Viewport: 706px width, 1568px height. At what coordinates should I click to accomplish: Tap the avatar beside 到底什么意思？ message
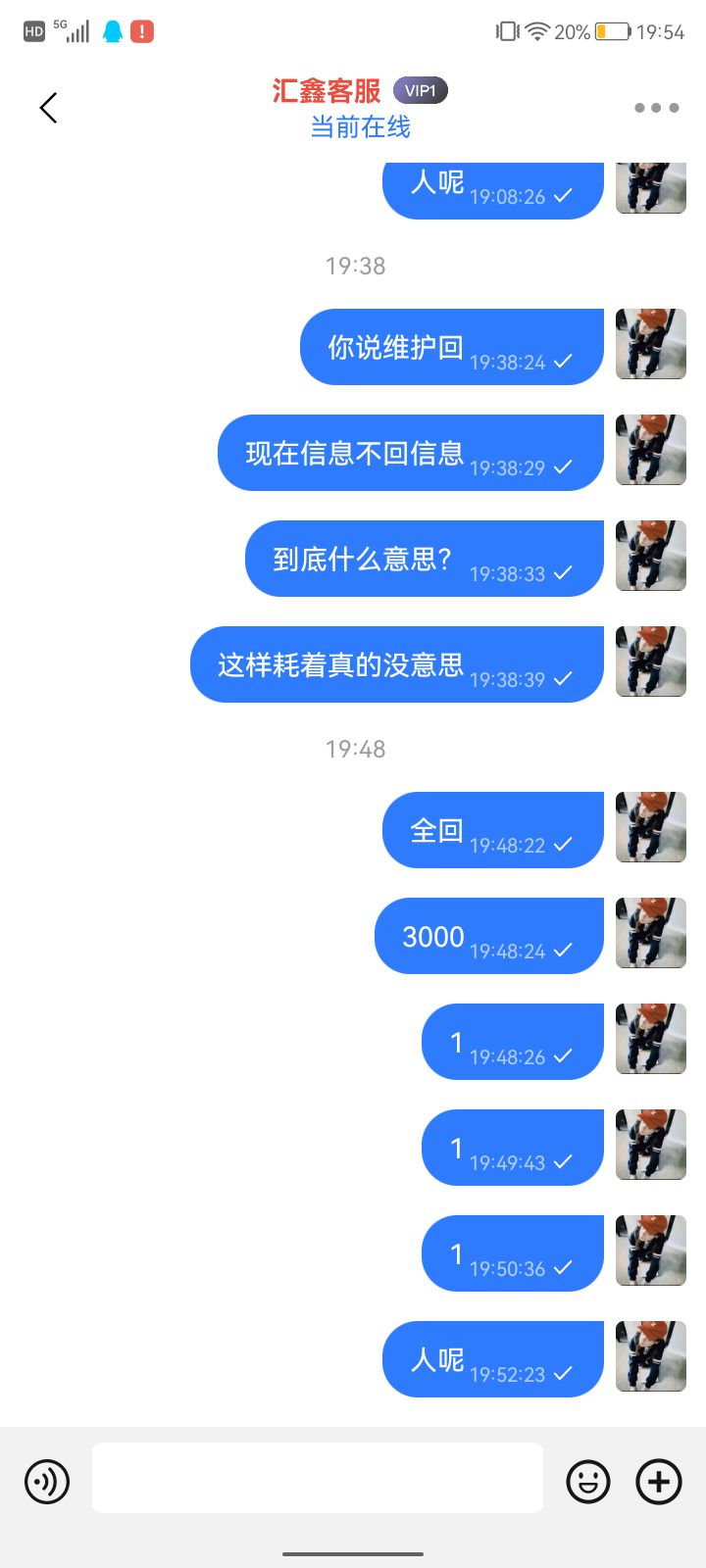[650, 556]
